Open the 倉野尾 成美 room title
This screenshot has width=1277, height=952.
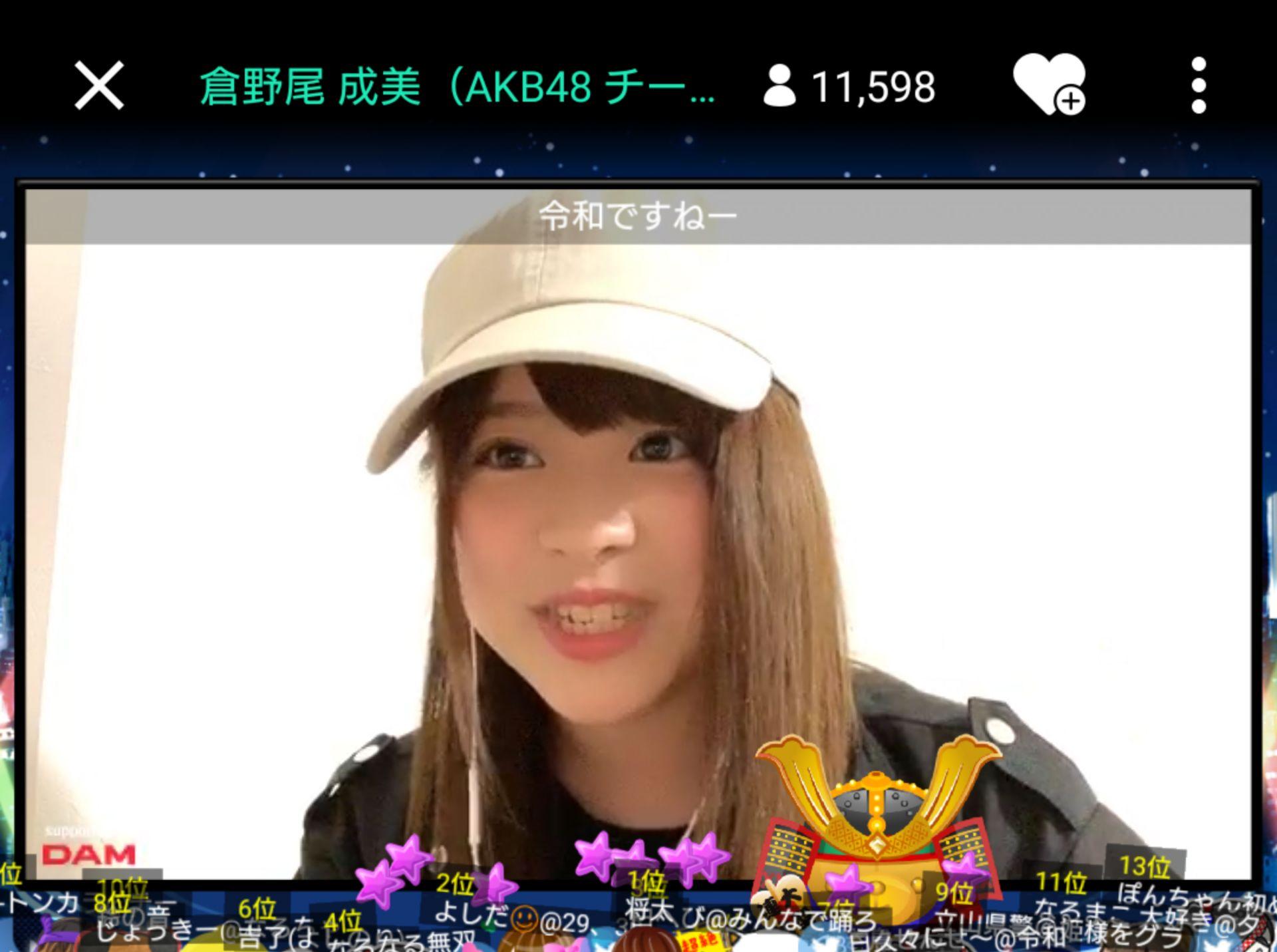point(457,86)
